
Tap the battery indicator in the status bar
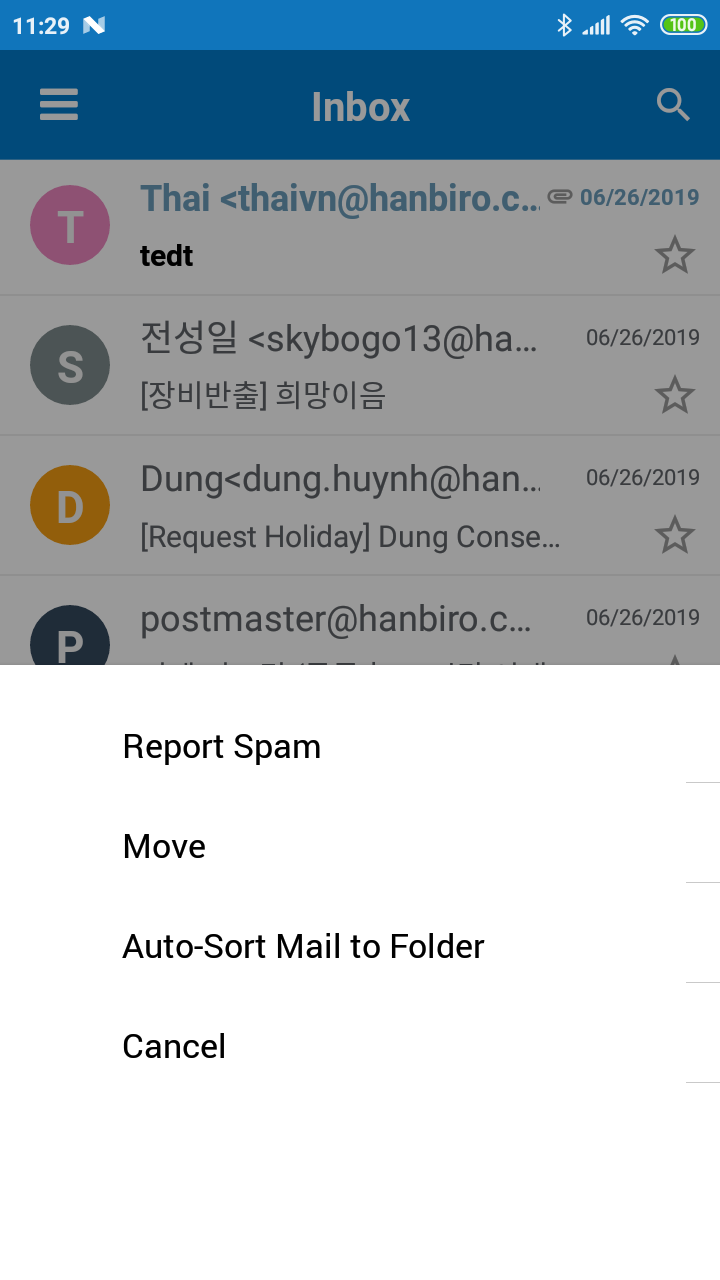(x=681, y=22)
